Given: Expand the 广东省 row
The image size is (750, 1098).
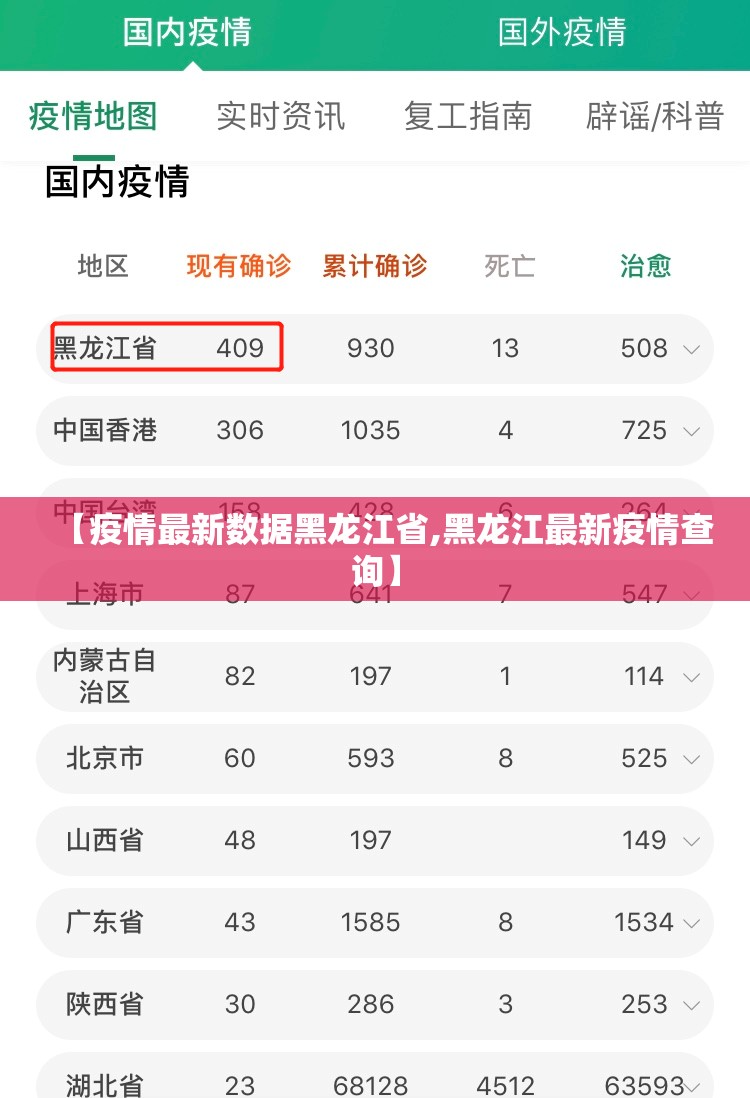Looking at the screenshot, I should coord(691,923).
